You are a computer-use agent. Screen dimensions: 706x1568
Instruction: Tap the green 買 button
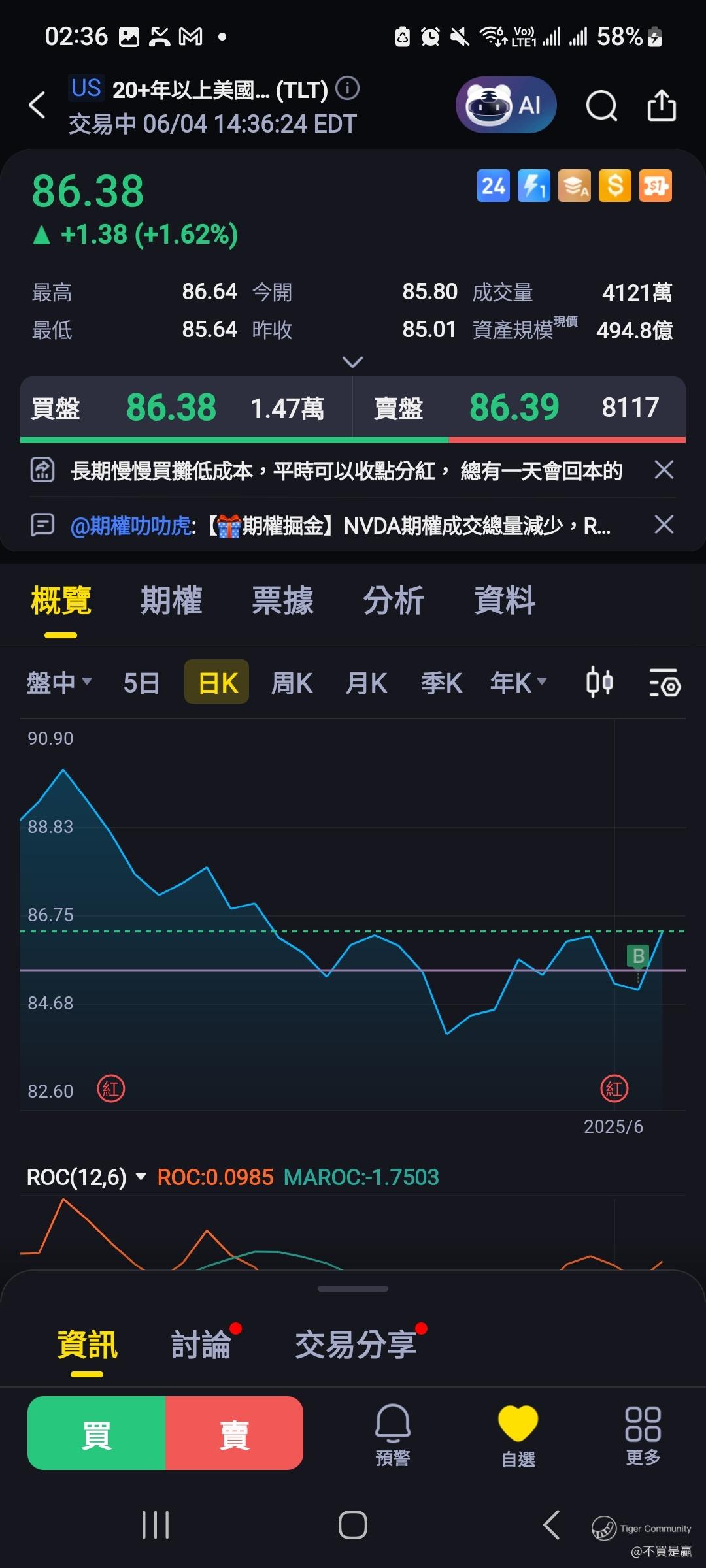(x=97, y=1433)
